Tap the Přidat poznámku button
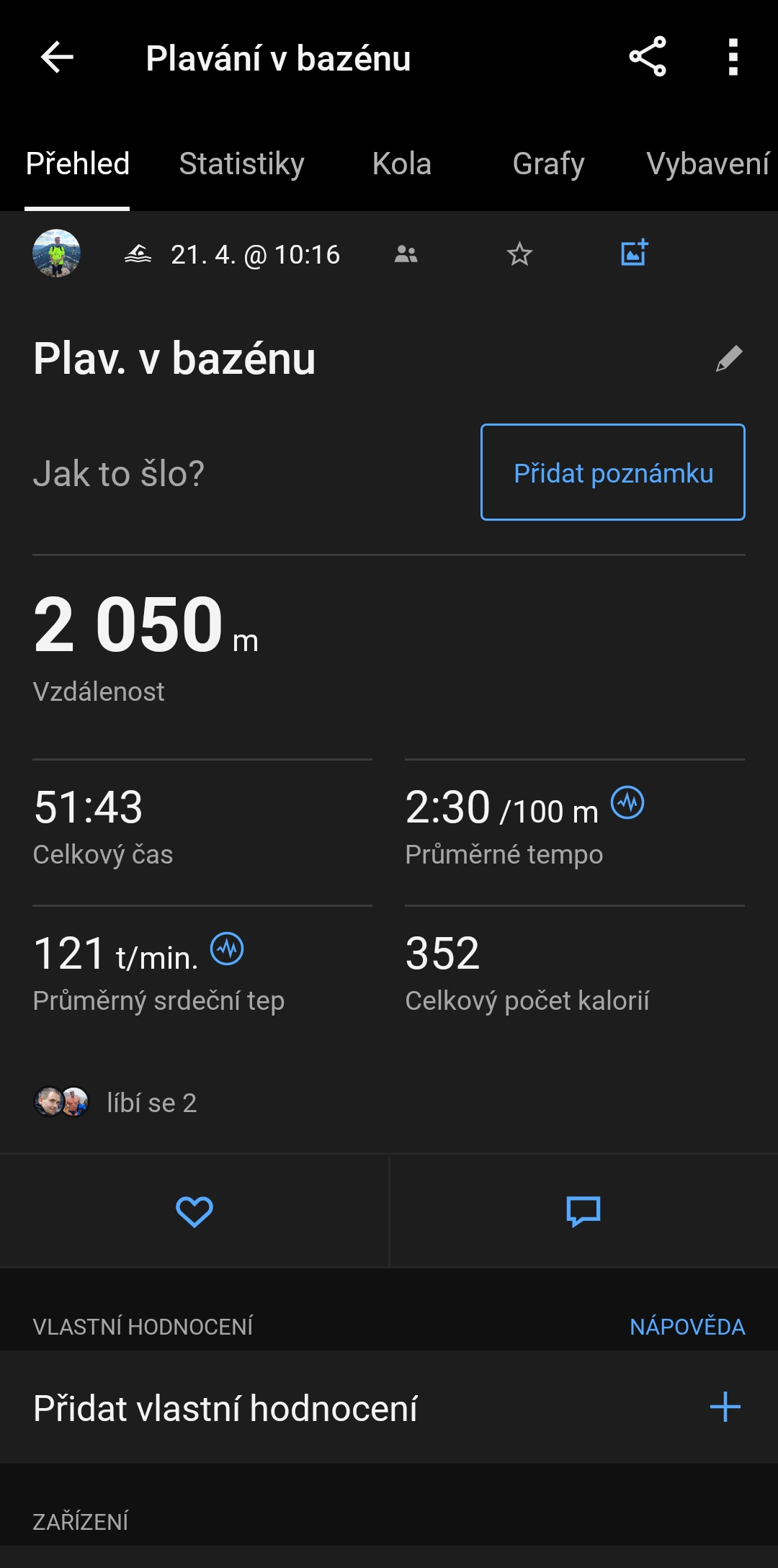The image size is (778, 1568). [612, 472]
